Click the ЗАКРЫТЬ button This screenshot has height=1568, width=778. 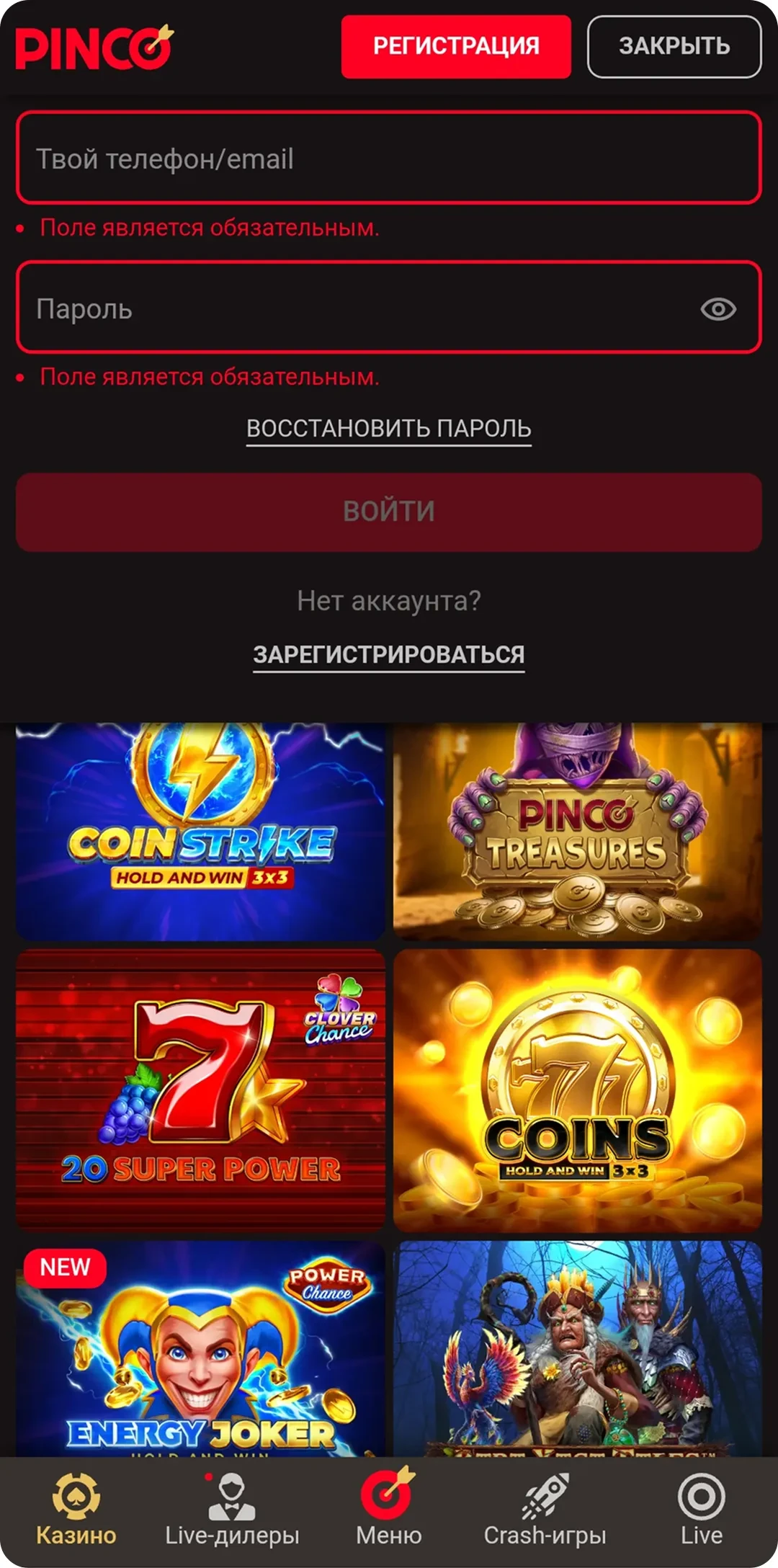674,46
